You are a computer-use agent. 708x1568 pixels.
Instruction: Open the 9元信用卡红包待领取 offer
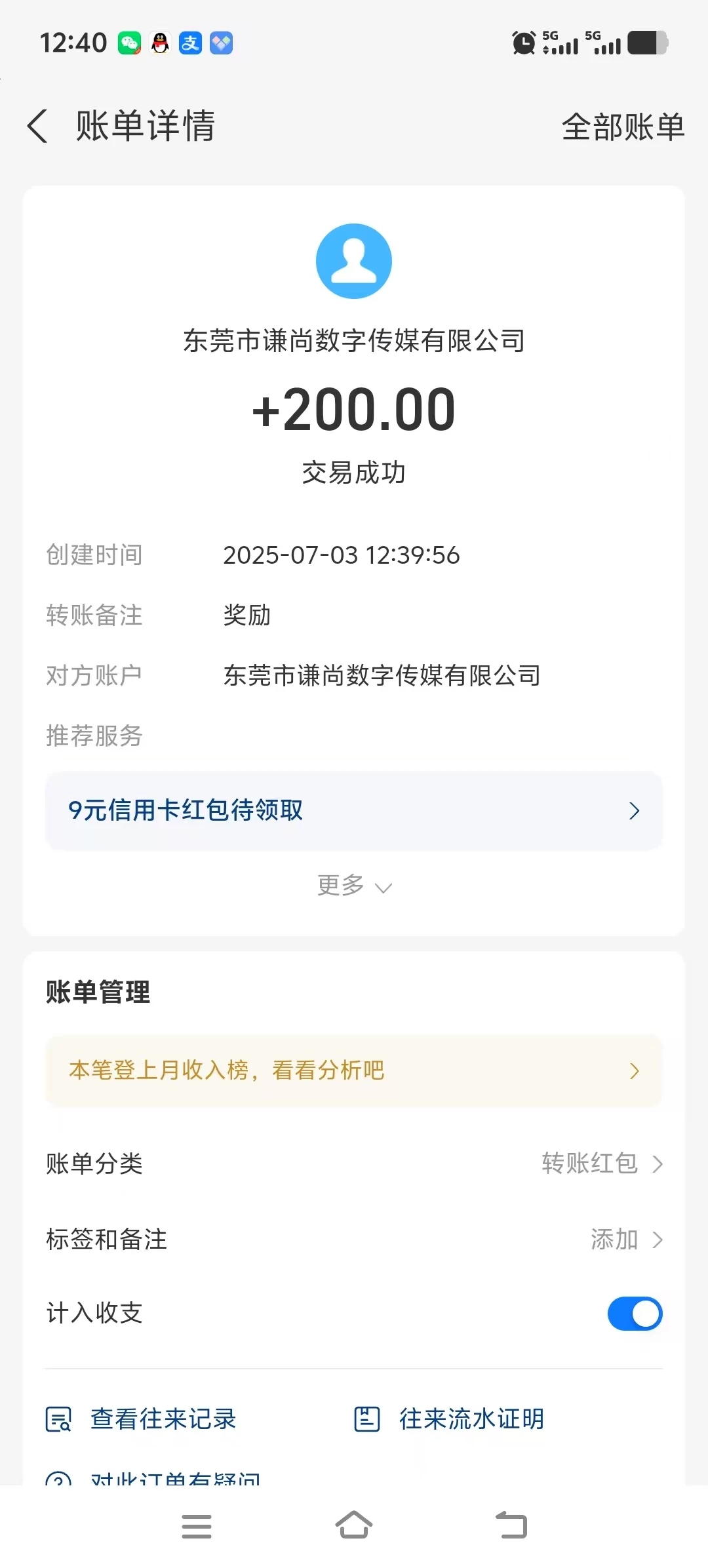(353, 811)
